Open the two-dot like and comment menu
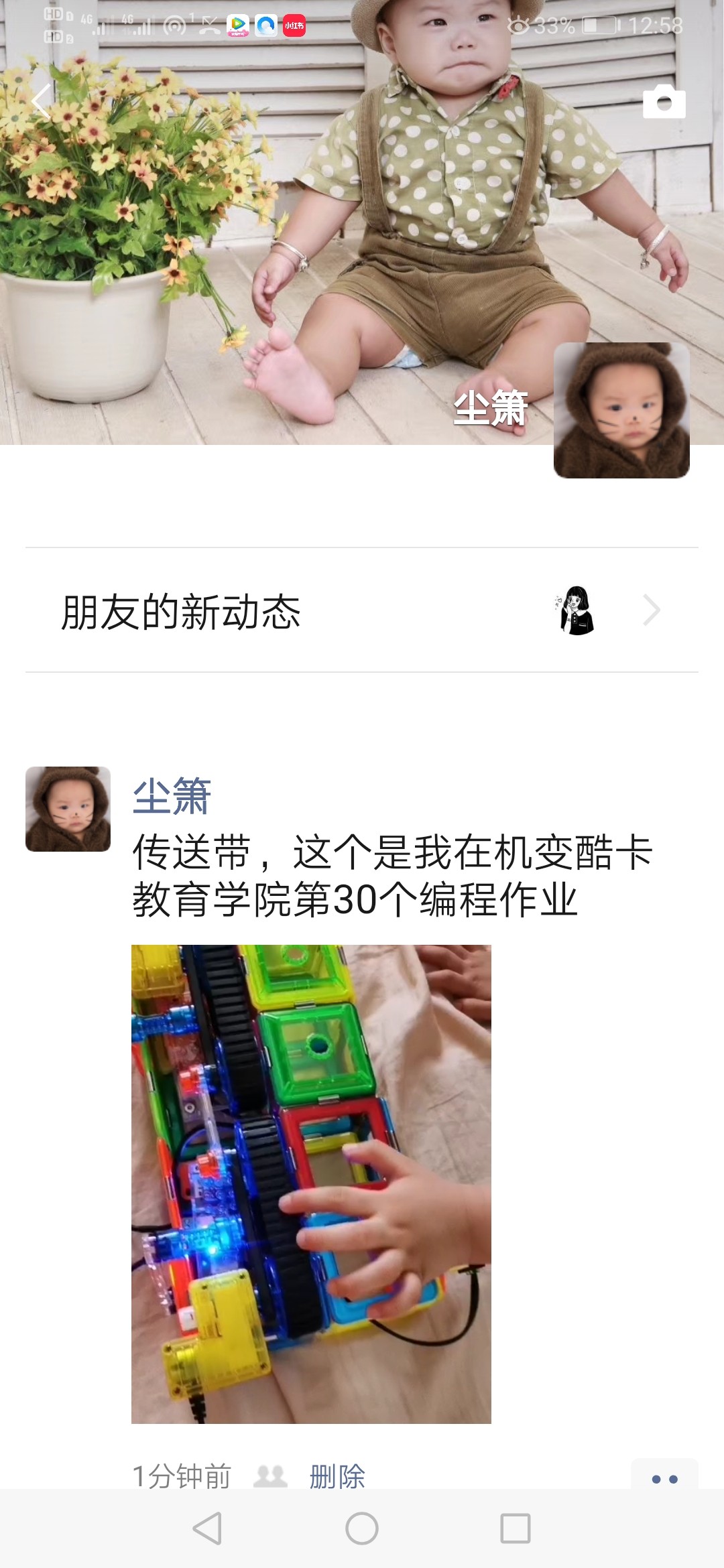The width and height of the screenshot is (724, 1568). click(664, 1478)
